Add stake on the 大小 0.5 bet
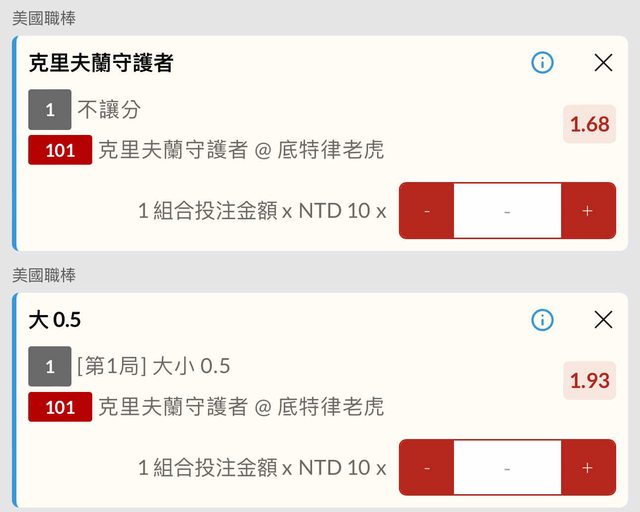Screen dimensions: 640x512 pos(588,467)
